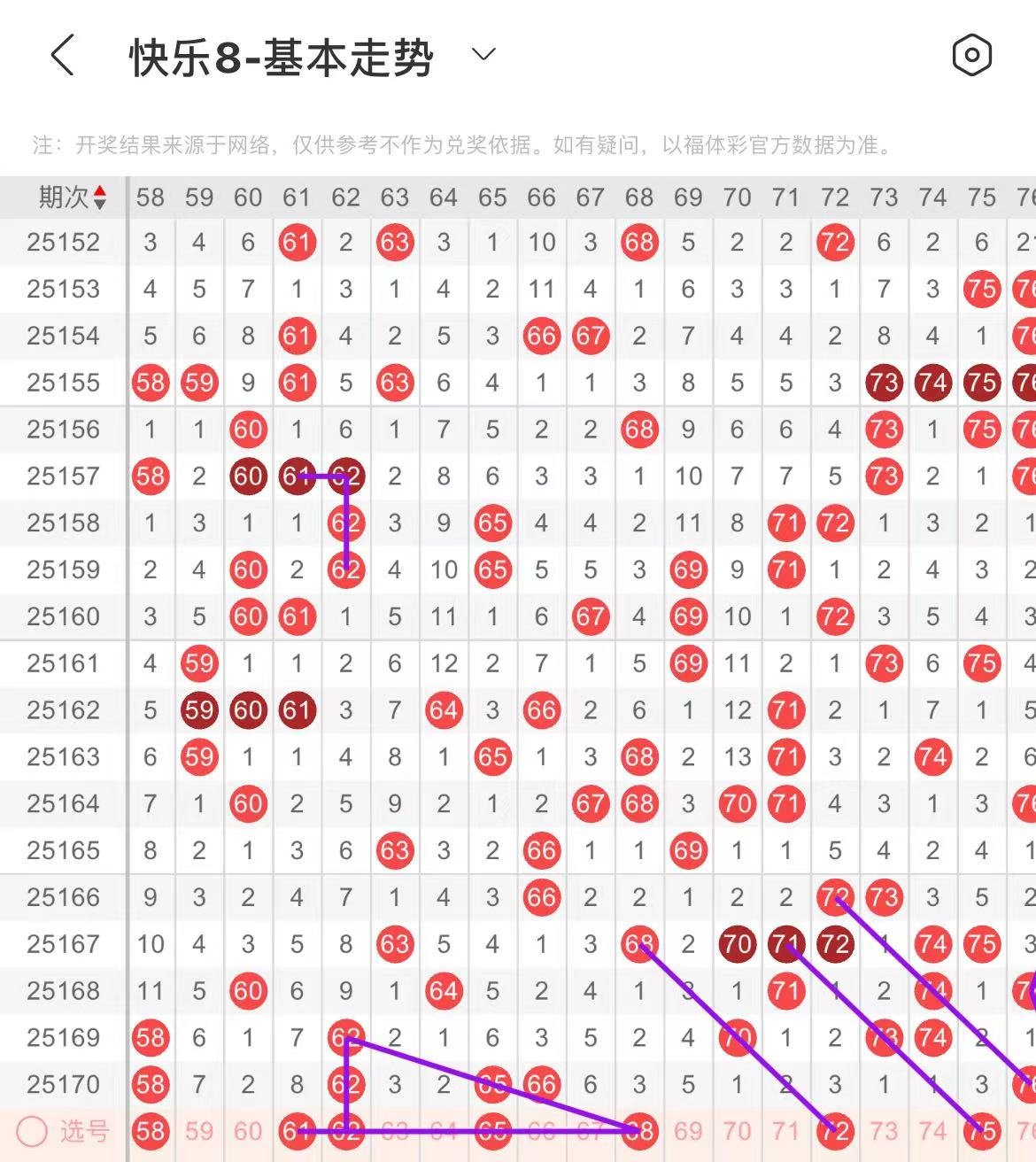1036x1162 pixels.
Task: Select number 70 in 选号 row
Action: click(x=737, y=1131)
